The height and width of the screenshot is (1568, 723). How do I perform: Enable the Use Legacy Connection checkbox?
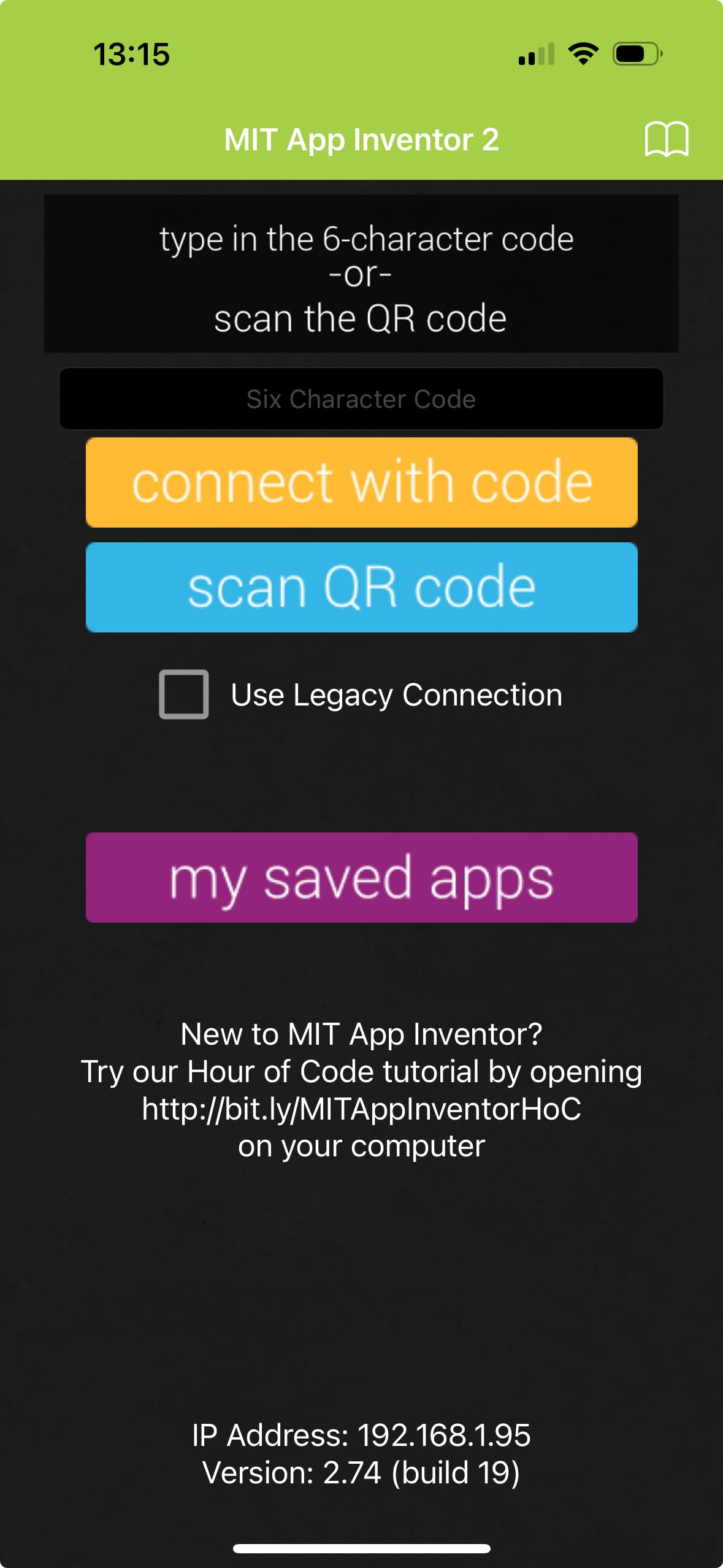point(184,694)
